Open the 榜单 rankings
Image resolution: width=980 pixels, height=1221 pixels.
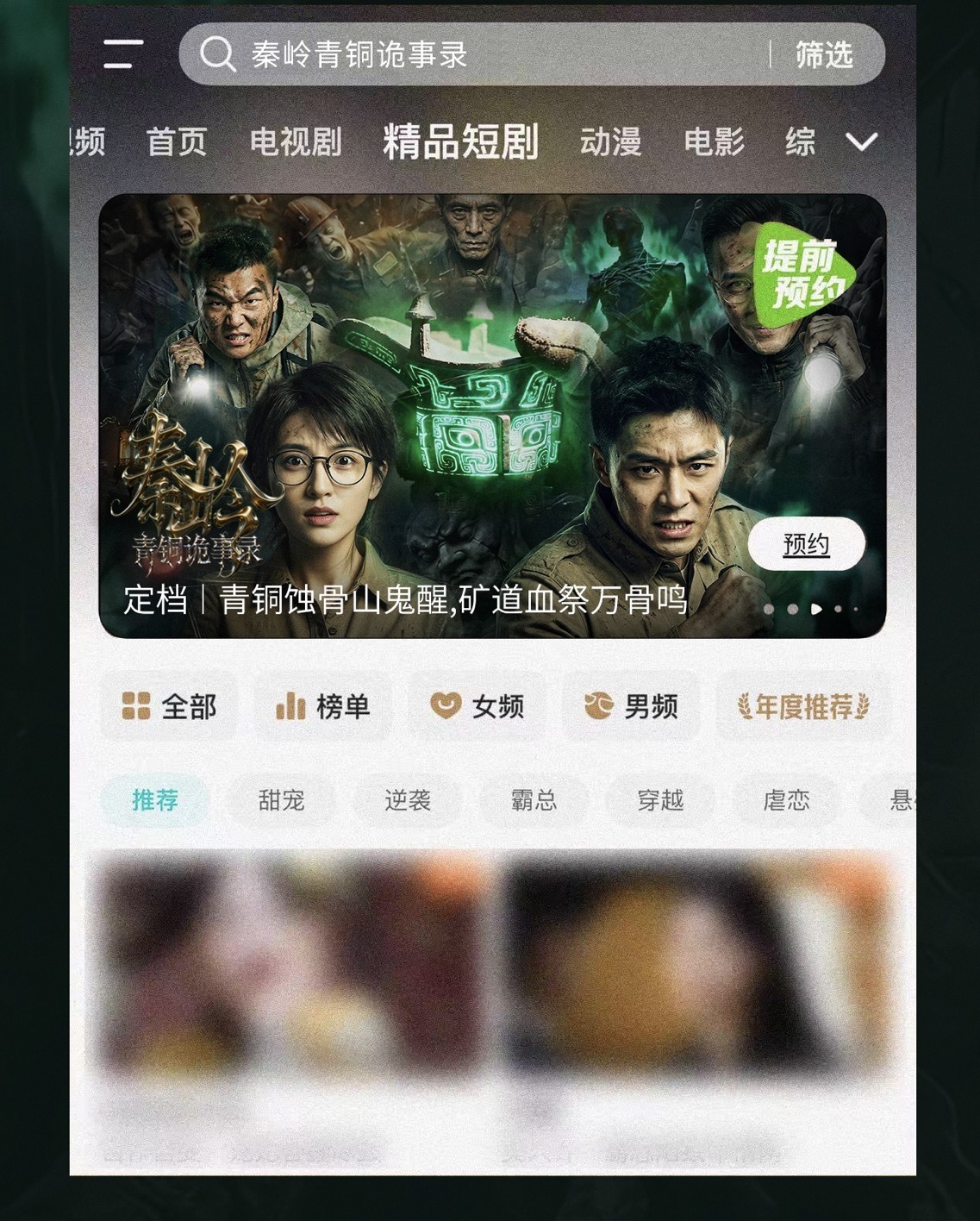323,706
